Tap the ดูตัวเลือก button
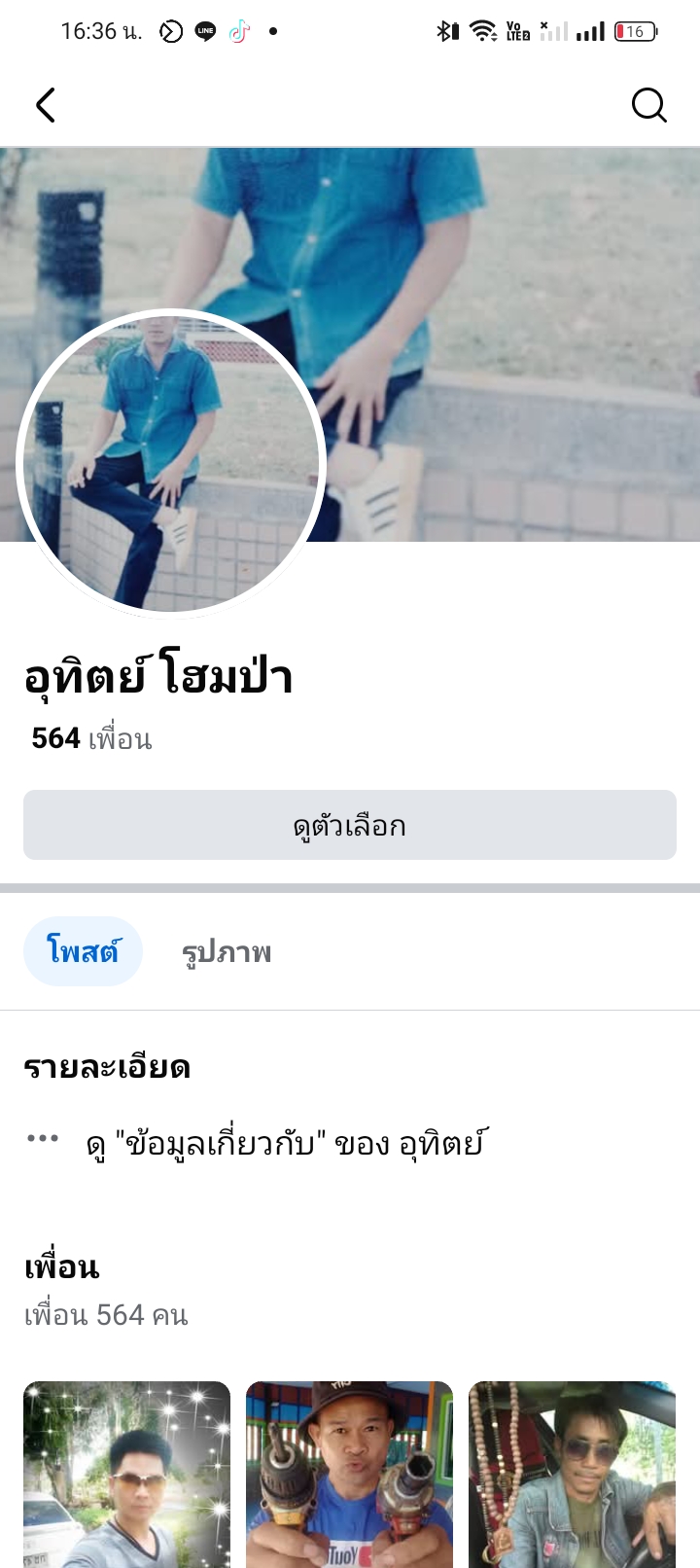This screenshot has width=700, height=1568. point(350,825)
